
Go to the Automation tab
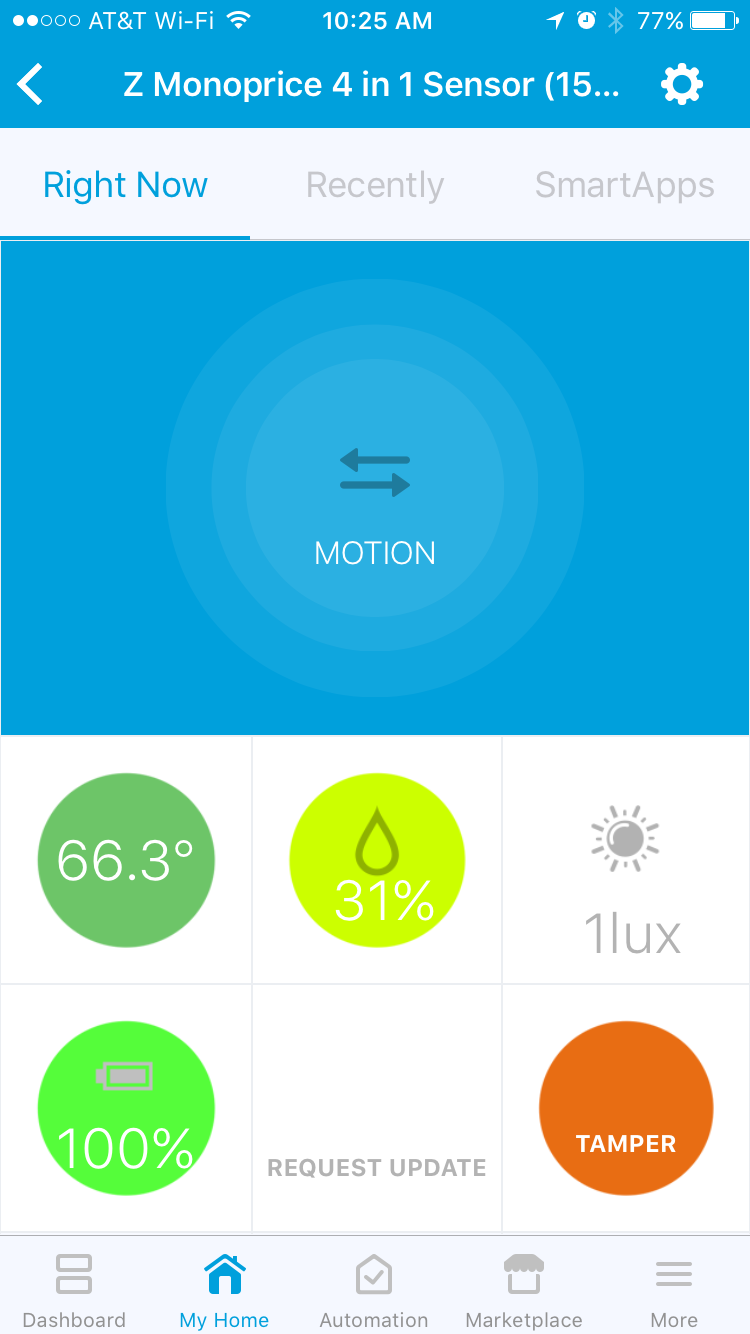(x=374, y=1290)
